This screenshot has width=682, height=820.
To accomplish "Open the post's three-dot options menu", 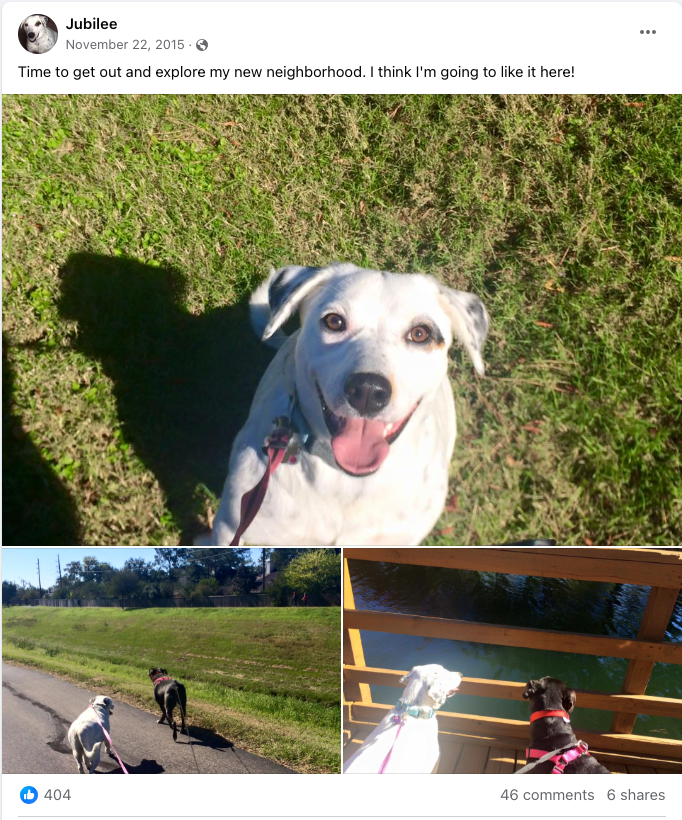I will pyautogui.click(x=648, y=32).
